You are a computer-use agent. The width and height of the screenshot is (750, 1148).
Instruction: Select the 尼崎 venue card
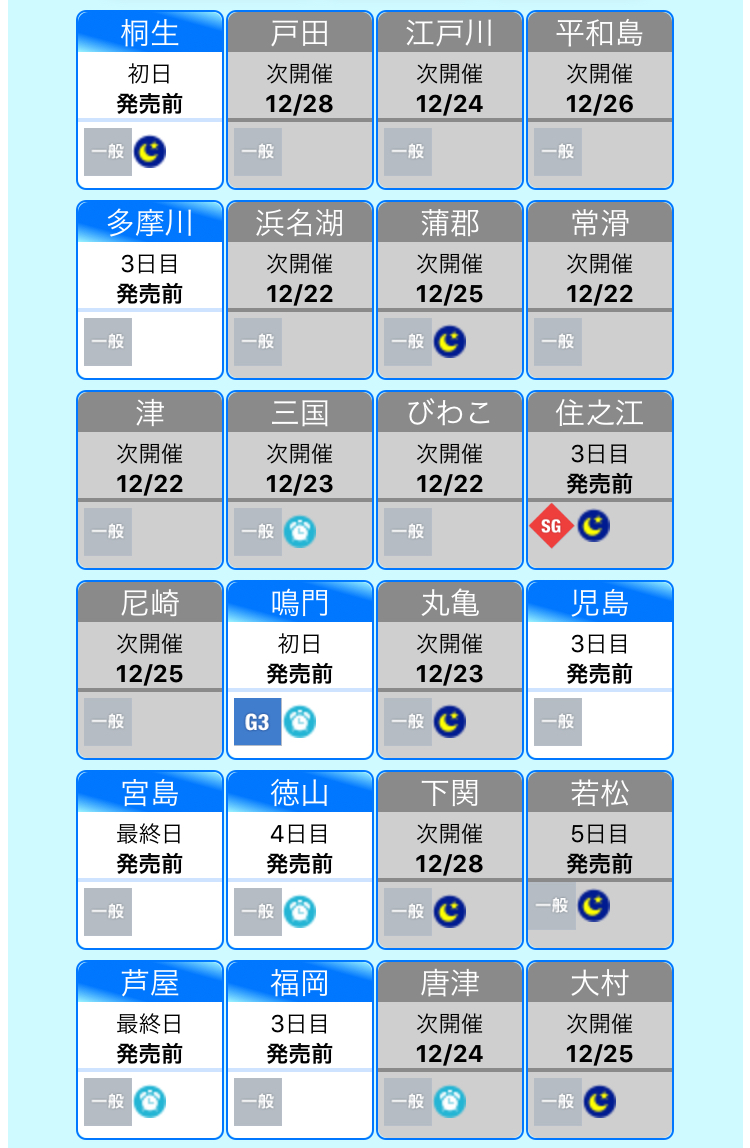click(150, 670)
